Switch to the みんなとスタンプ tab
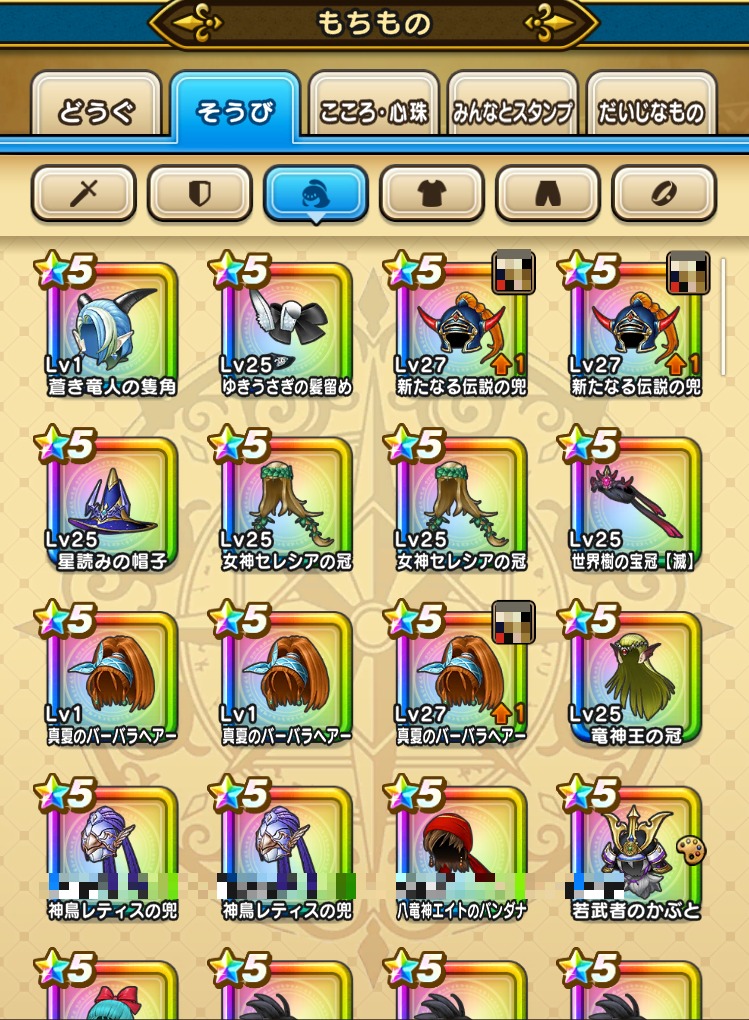749x1020 pixels. coord(512,111)
